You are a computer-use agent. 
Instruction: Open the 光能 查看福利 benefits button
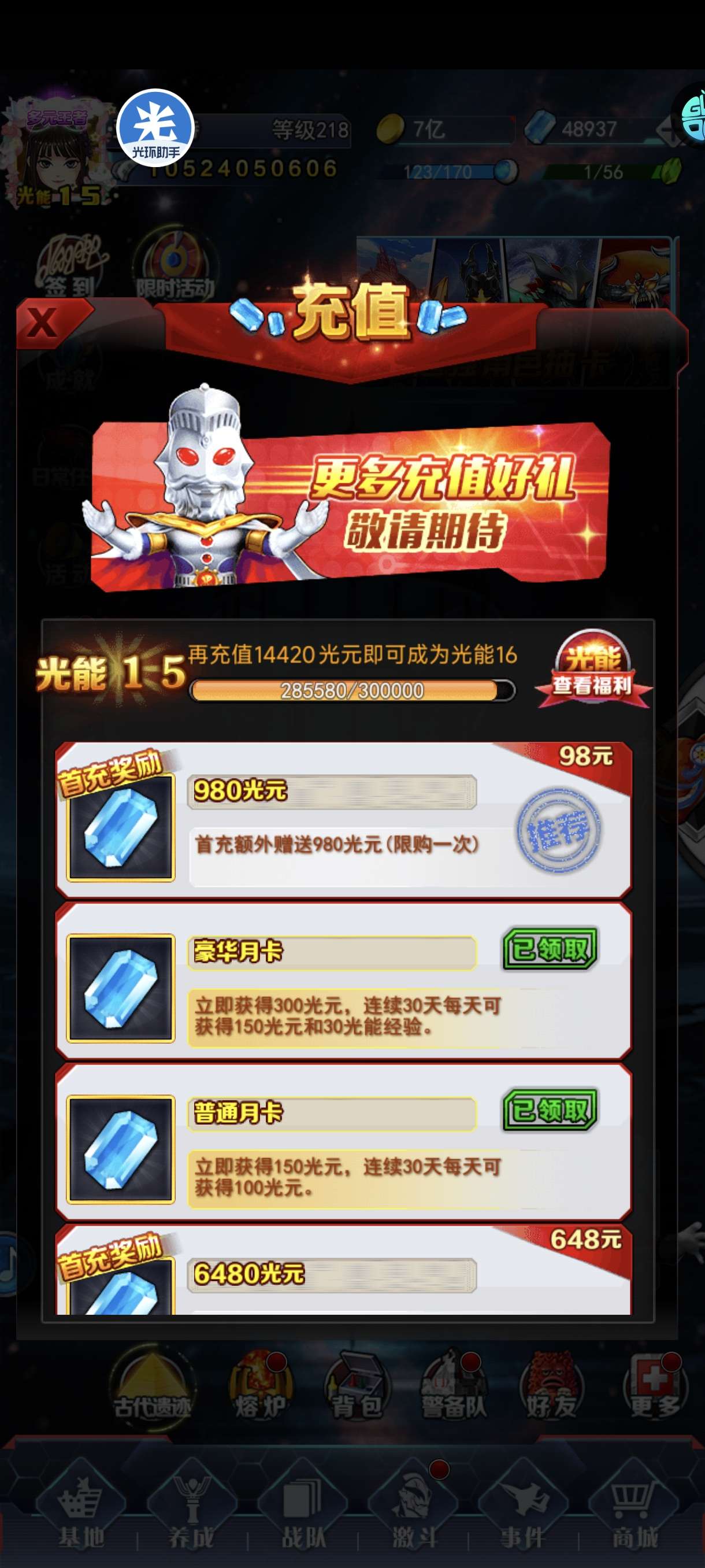pos(593,670)
